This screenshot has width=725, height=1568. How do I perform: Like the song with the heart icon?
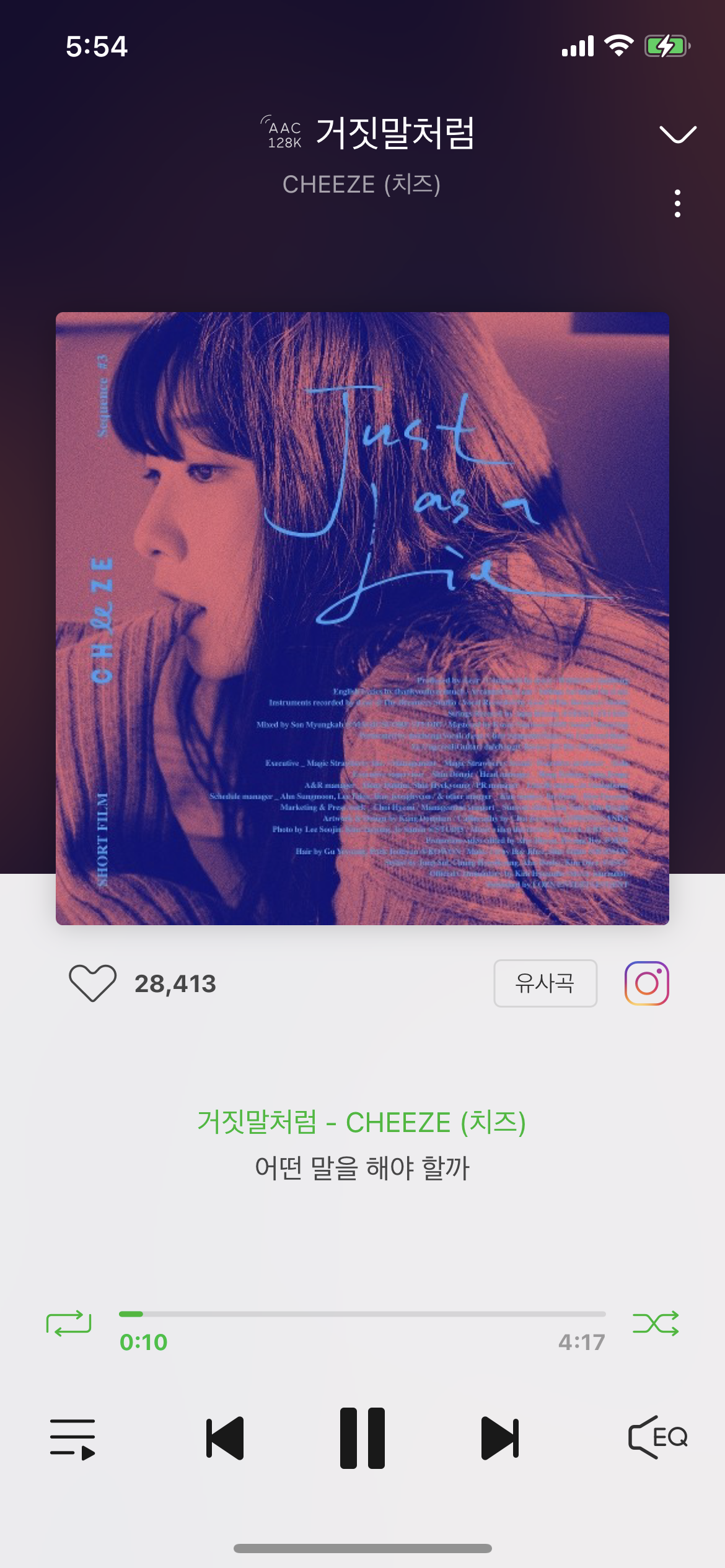point(92,983)
